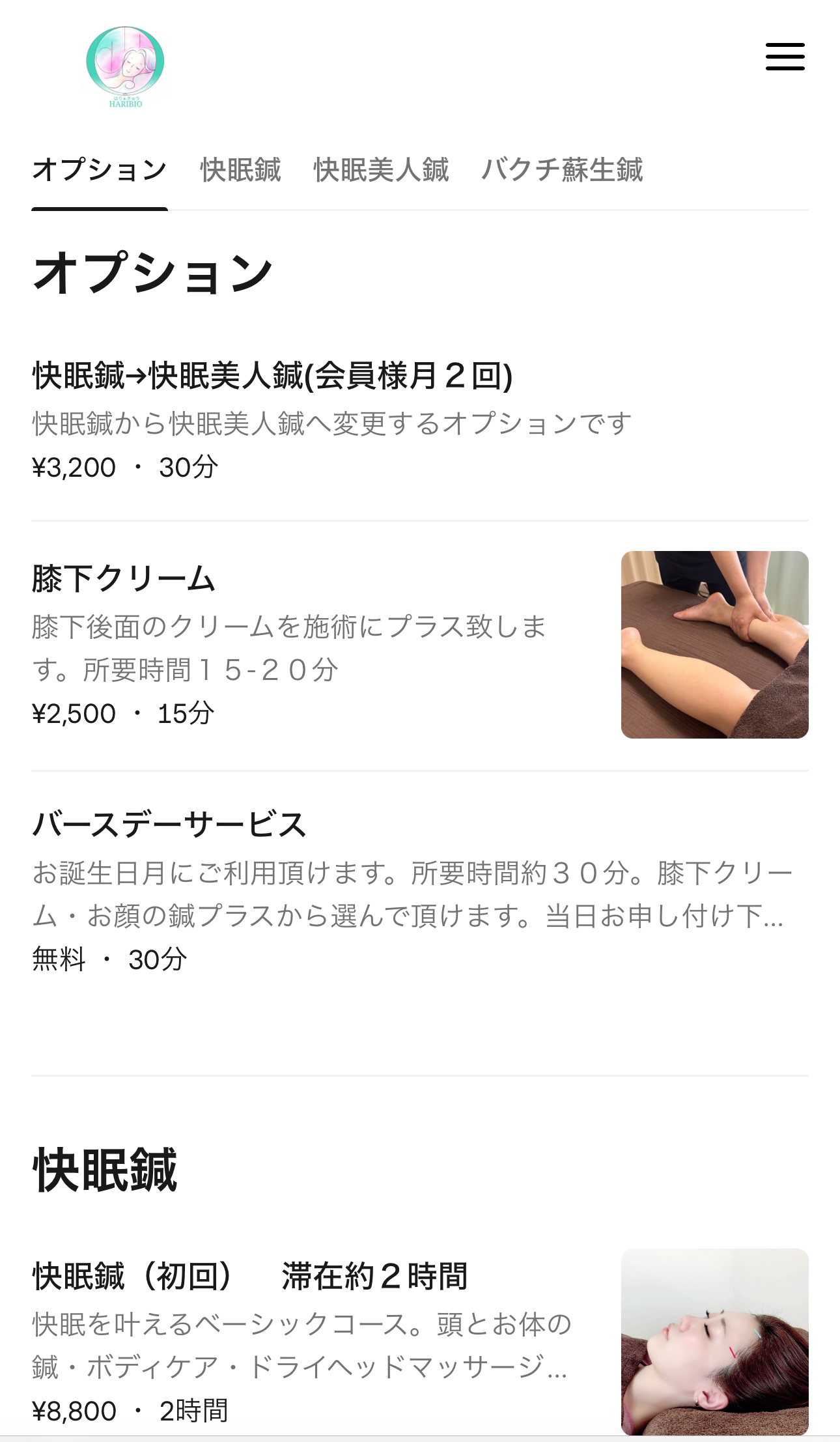Screen dimensions: 840x1442
Task: Open the hamburger menu
Action: (785, 57)
